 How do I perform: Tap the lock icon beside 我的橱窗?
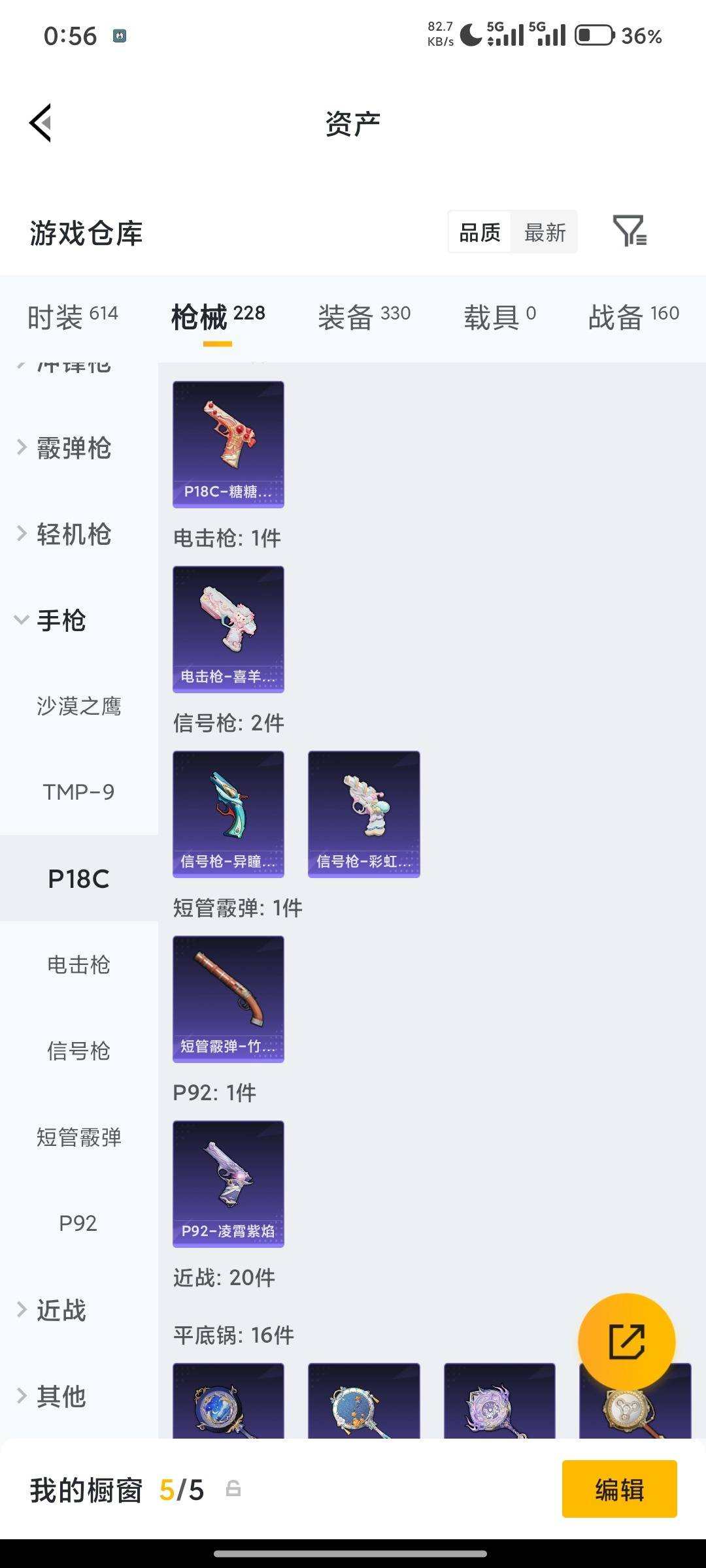[x=233, y=1490]
